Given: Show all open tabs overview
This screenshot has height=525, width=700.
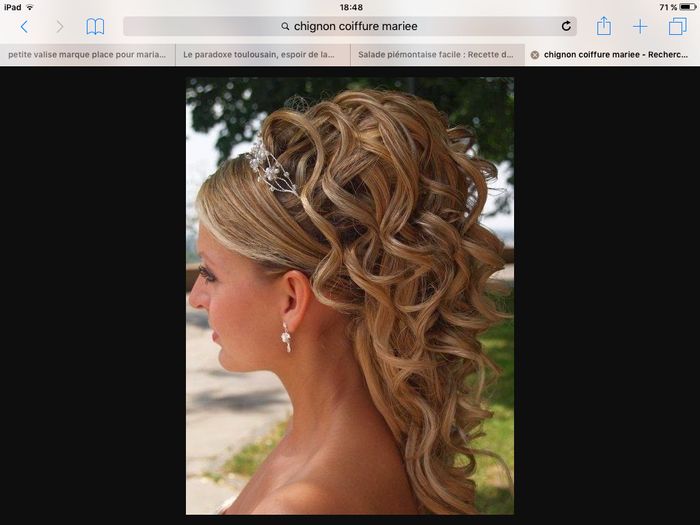Looking at the screenshot, I should tap(677, 27).
